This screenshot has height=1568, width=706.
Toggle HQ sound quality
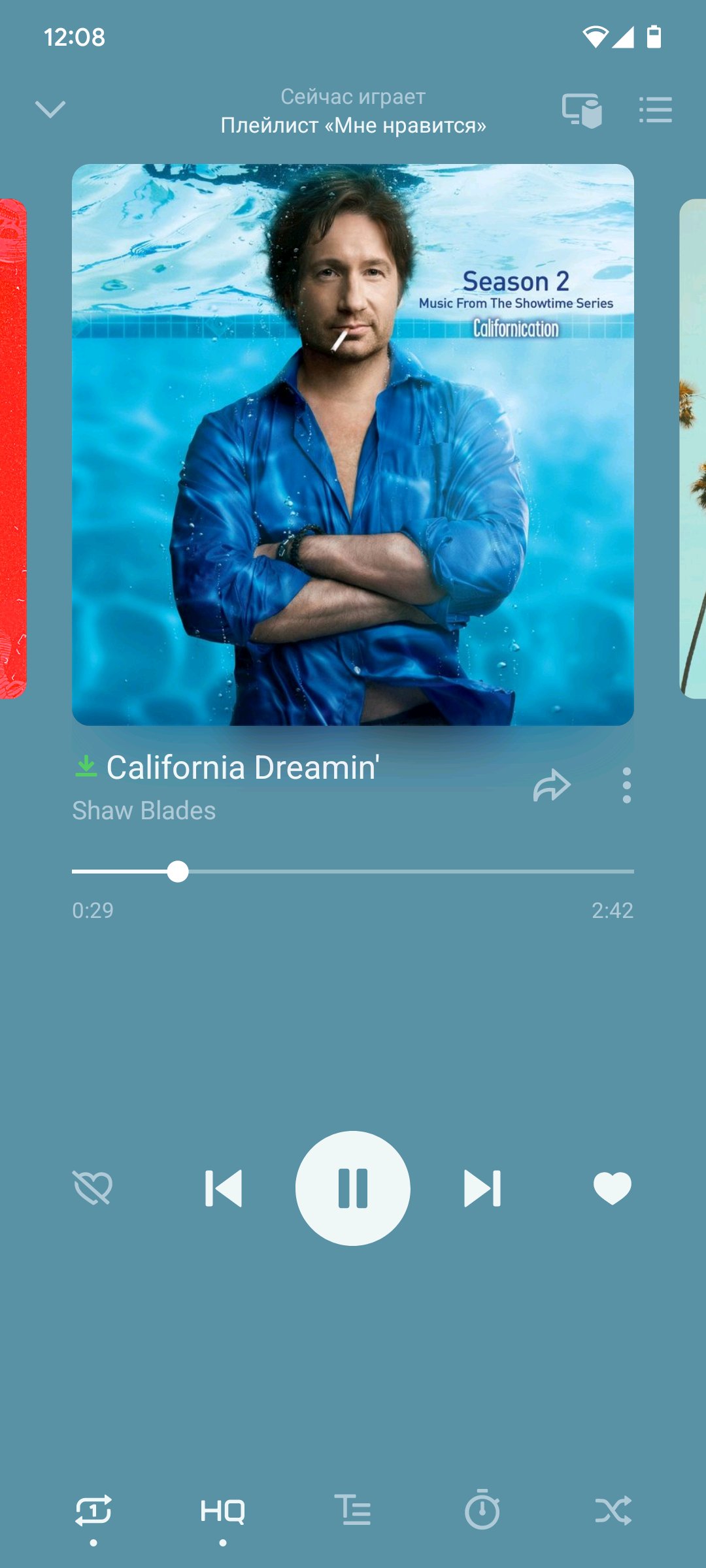[223, 1511]
